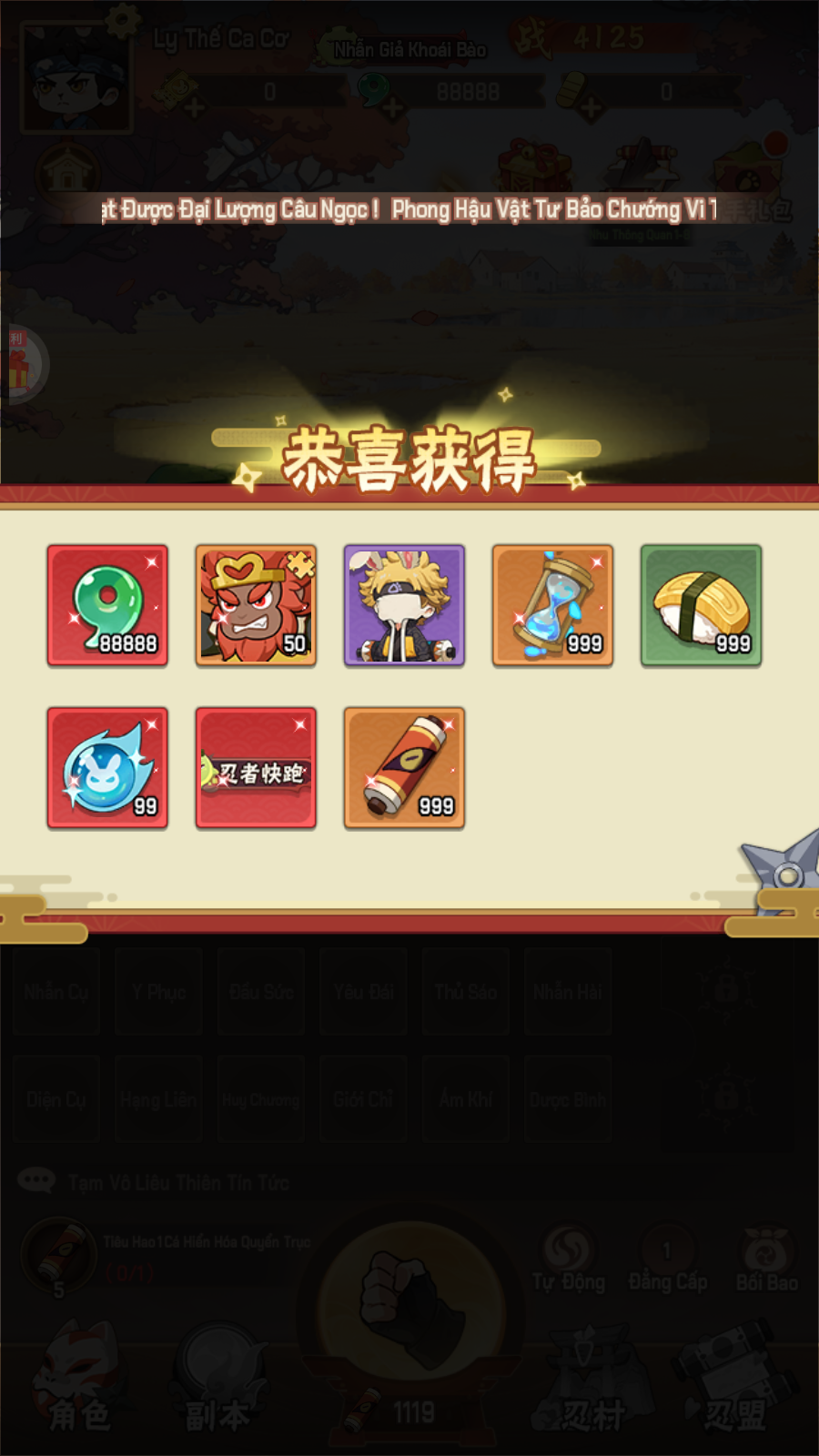Viewport: 819px width, 1456px height.
Task: Open the red monkey hero fragment reward
Action: [x=256, y=606]
